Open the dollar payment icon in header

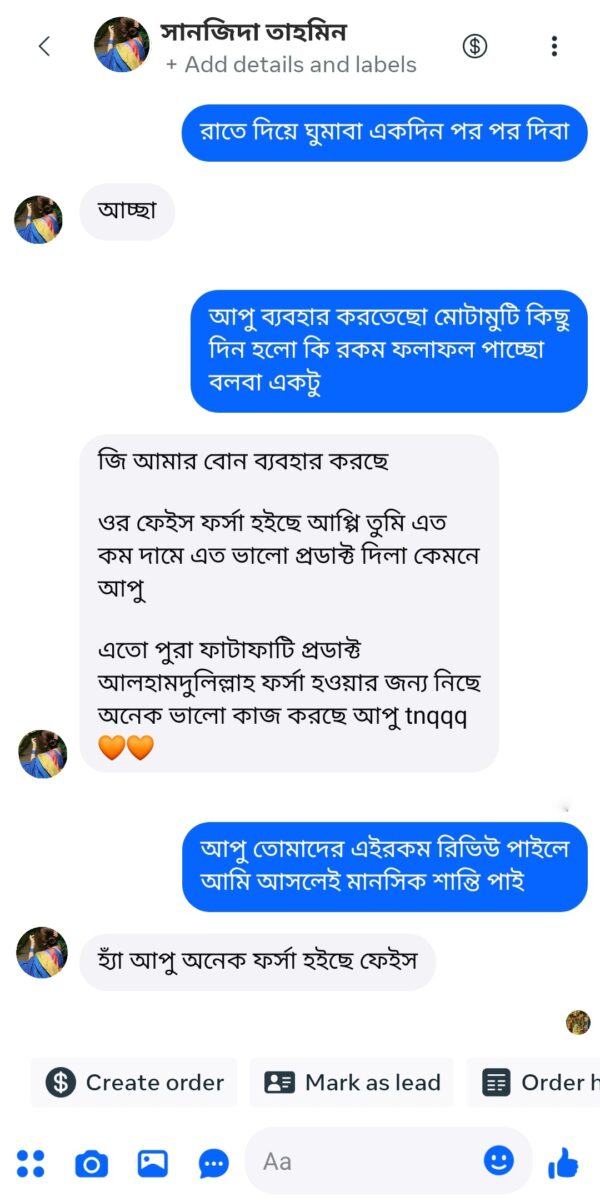(x=475, y=46)
